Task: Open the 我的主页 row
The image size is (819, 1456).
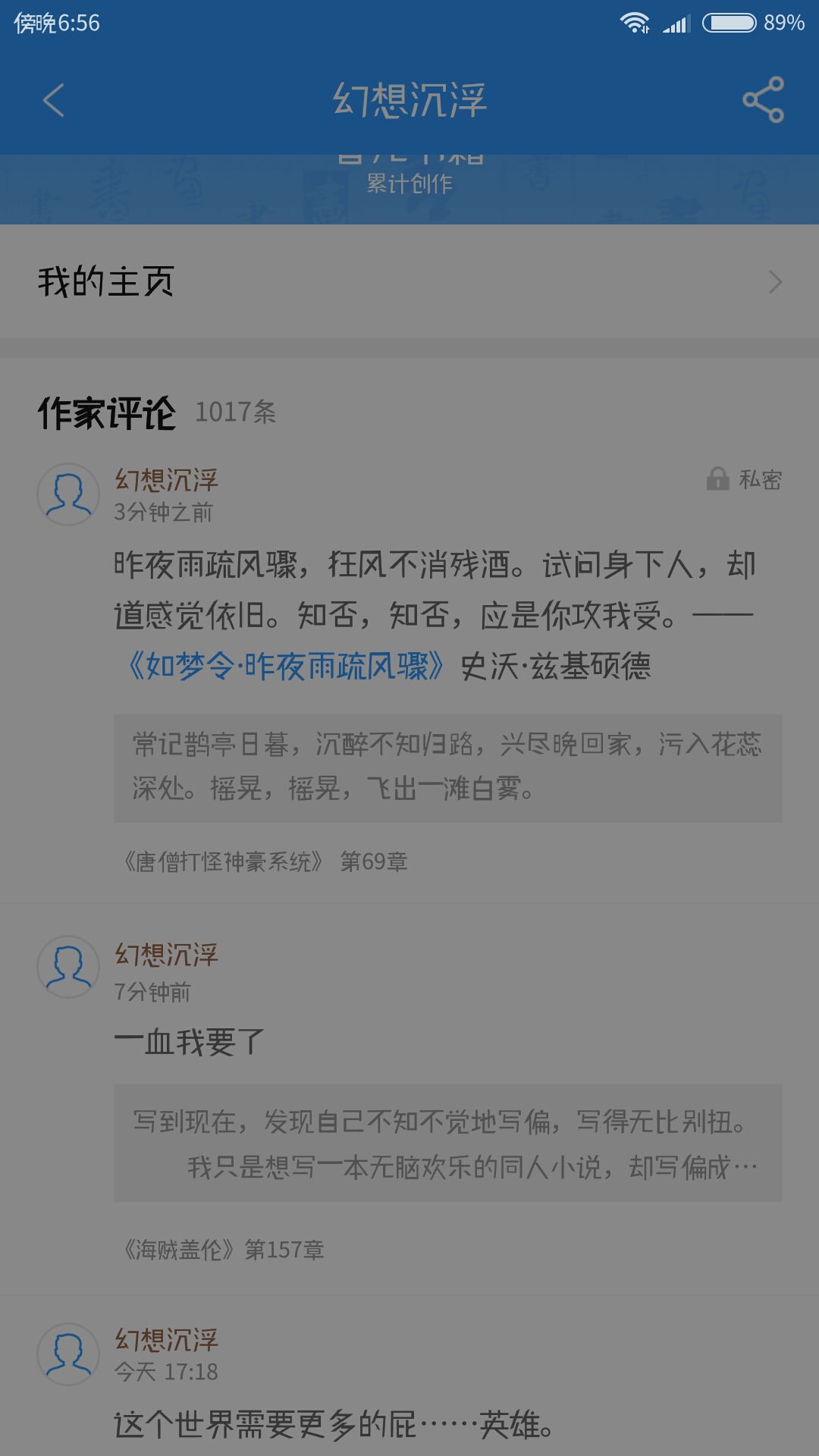Action: (409, 282)
